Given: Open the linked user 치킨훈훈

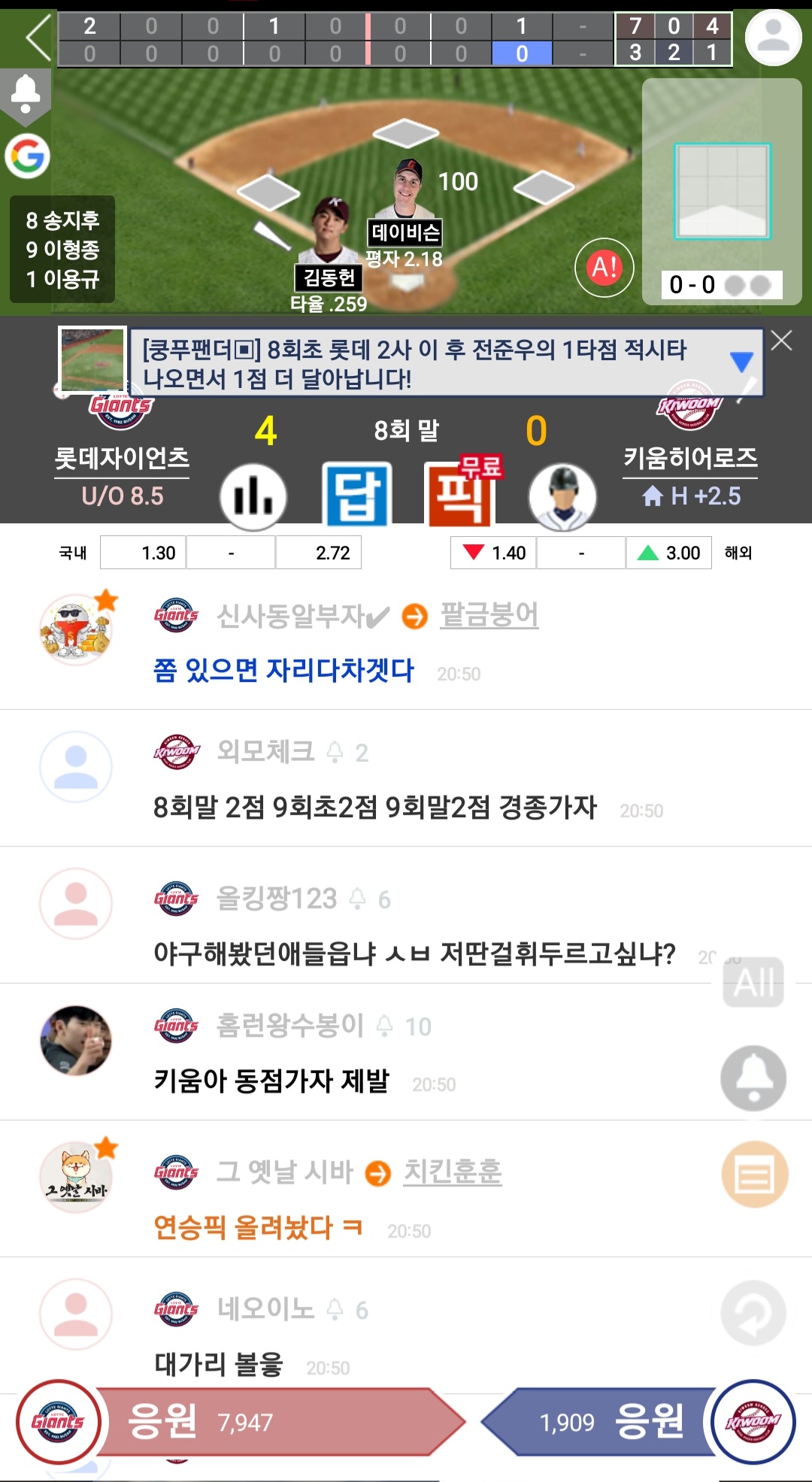Looking at the screenshot, I should coord(453,1171).
